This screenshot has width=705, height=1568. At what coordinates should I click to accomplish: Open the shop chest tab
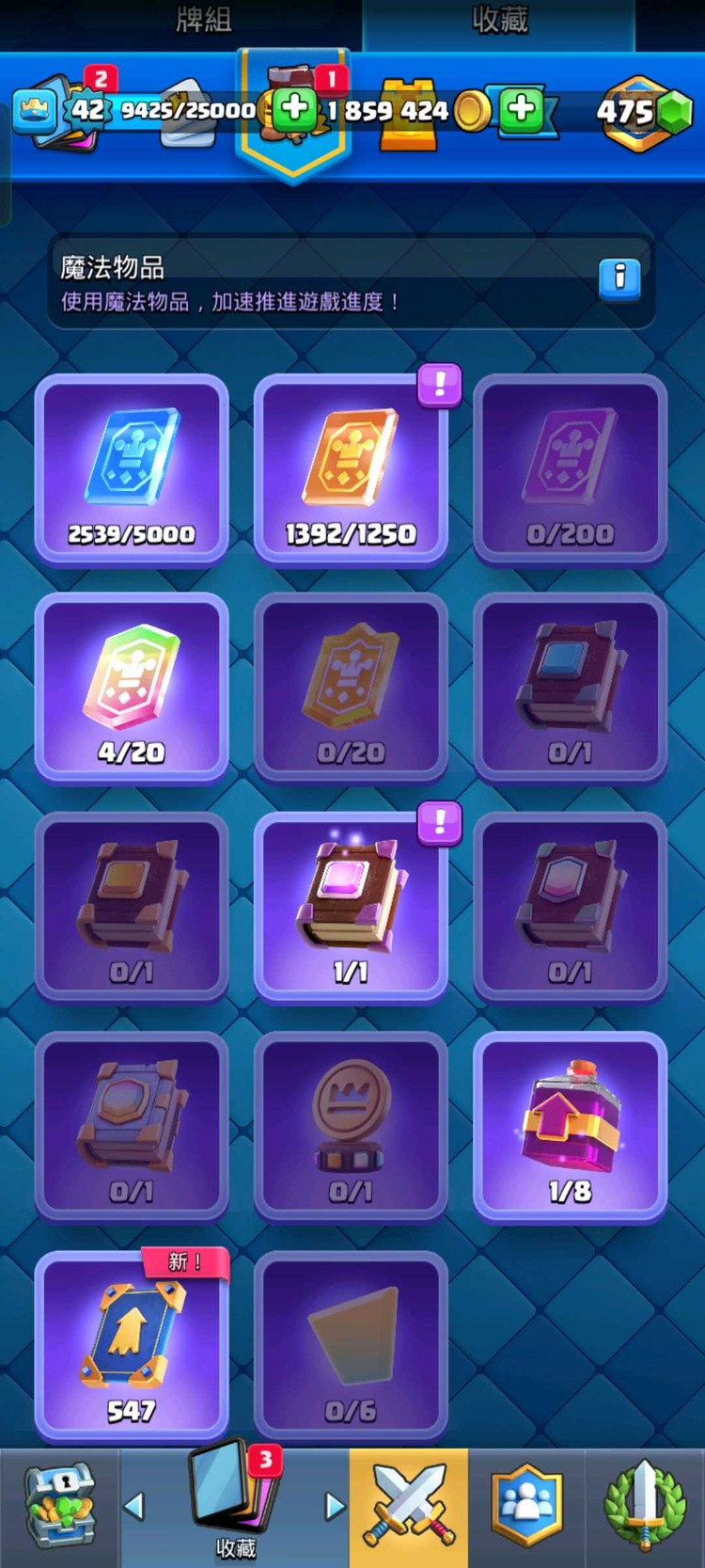[x=59, y=1507]
